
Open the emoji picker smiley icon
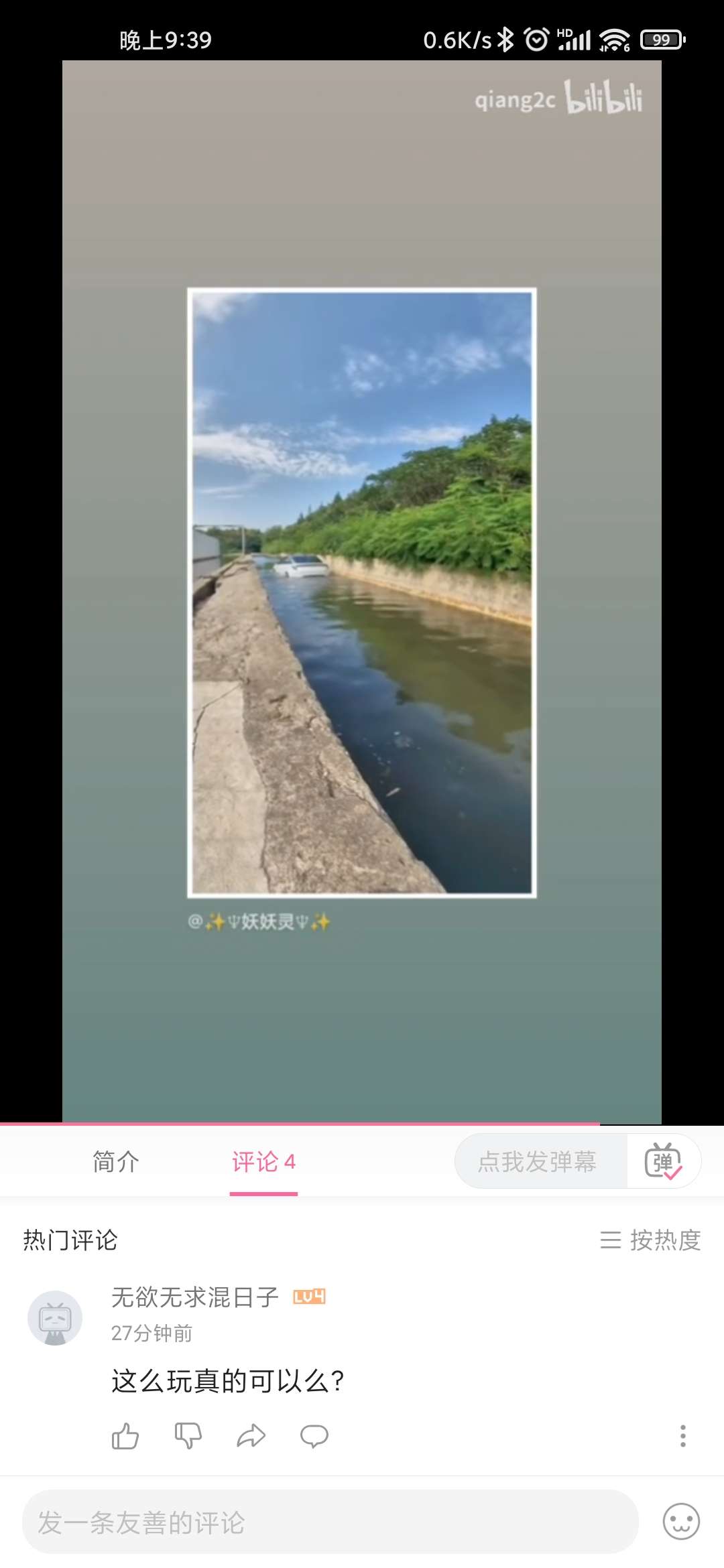(x=681, y=1522)
